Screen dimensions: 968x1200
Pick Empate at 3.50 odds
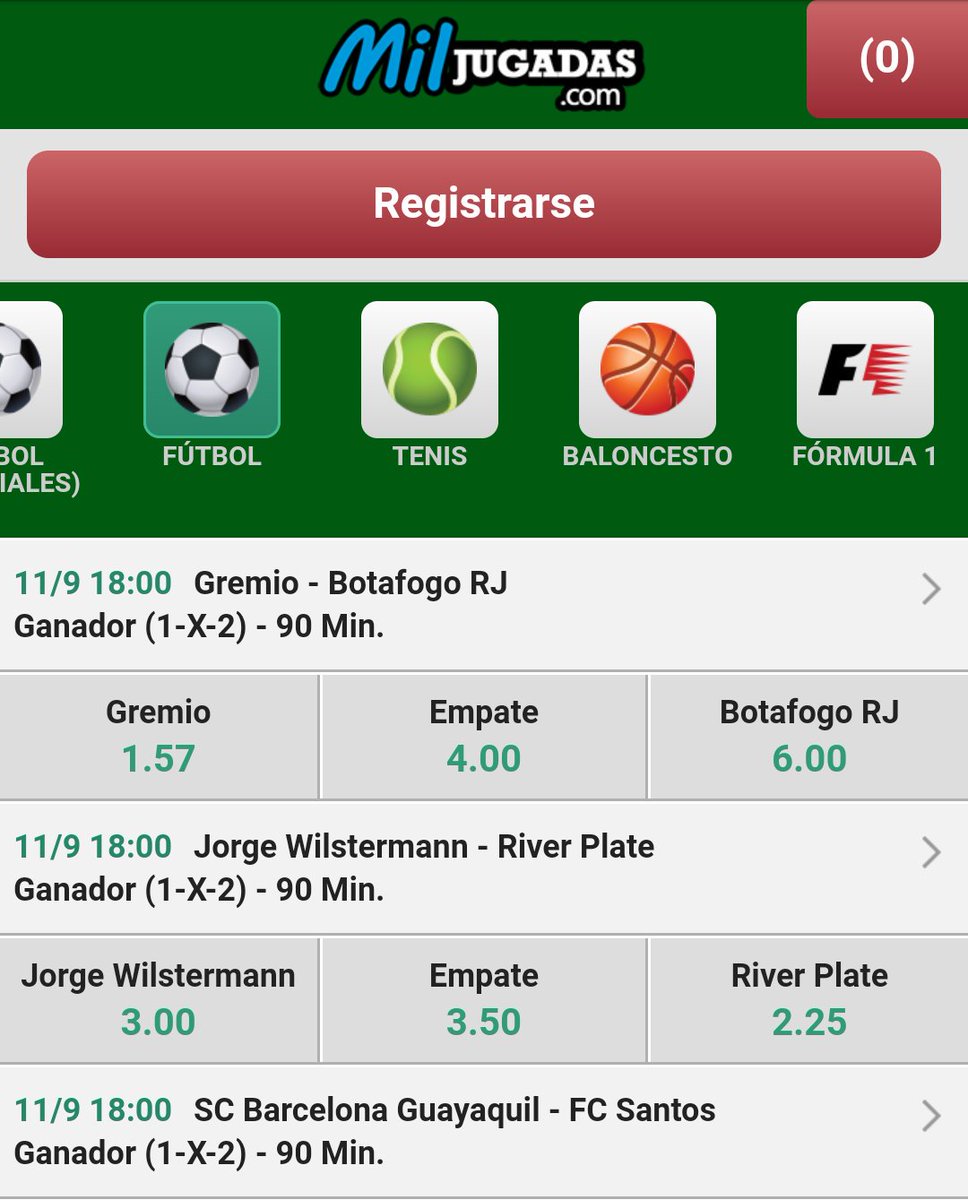click(484, 1000)
